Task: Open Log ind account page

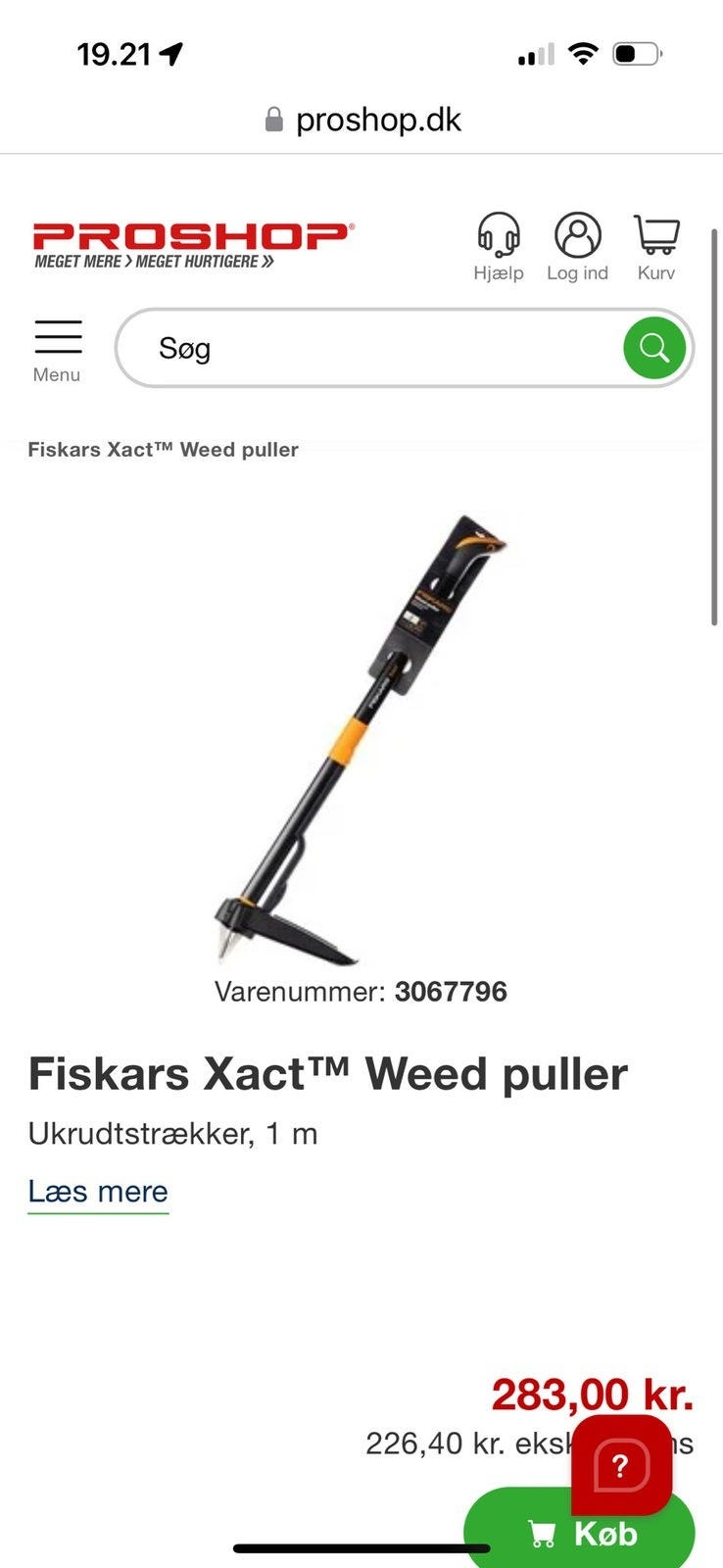Action: 577,247
